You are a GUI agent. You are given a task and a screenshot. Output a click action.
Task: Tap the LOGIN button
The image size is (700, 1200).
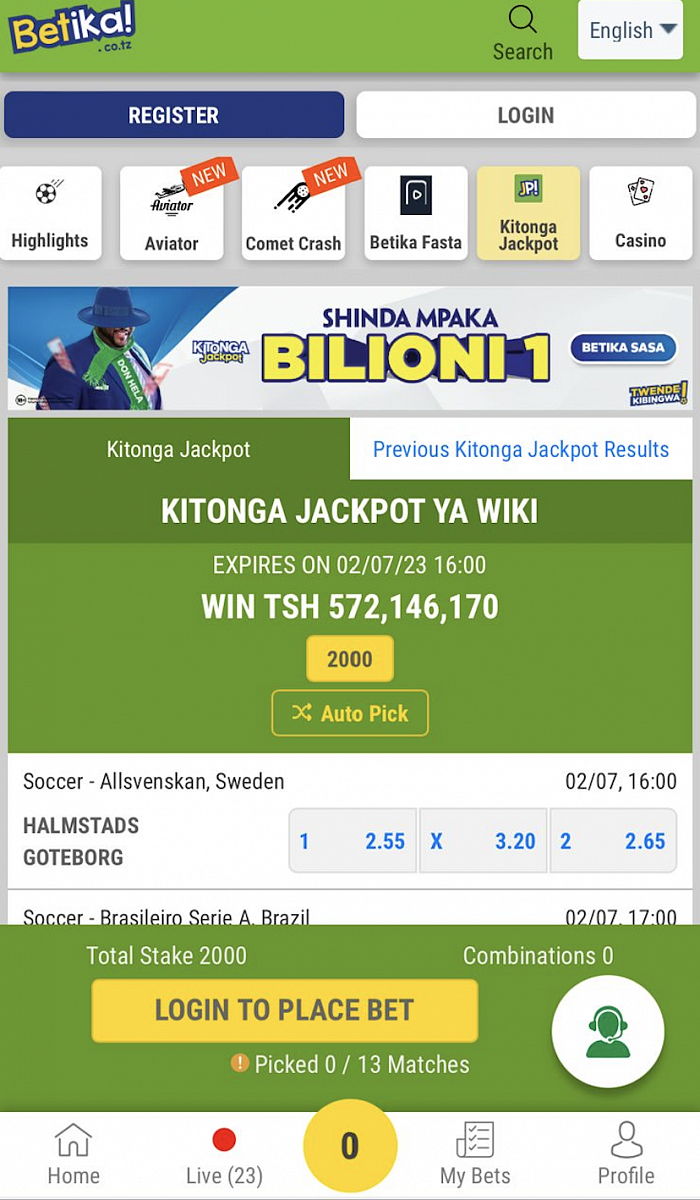pyautogui.click(x=525, y=115)
